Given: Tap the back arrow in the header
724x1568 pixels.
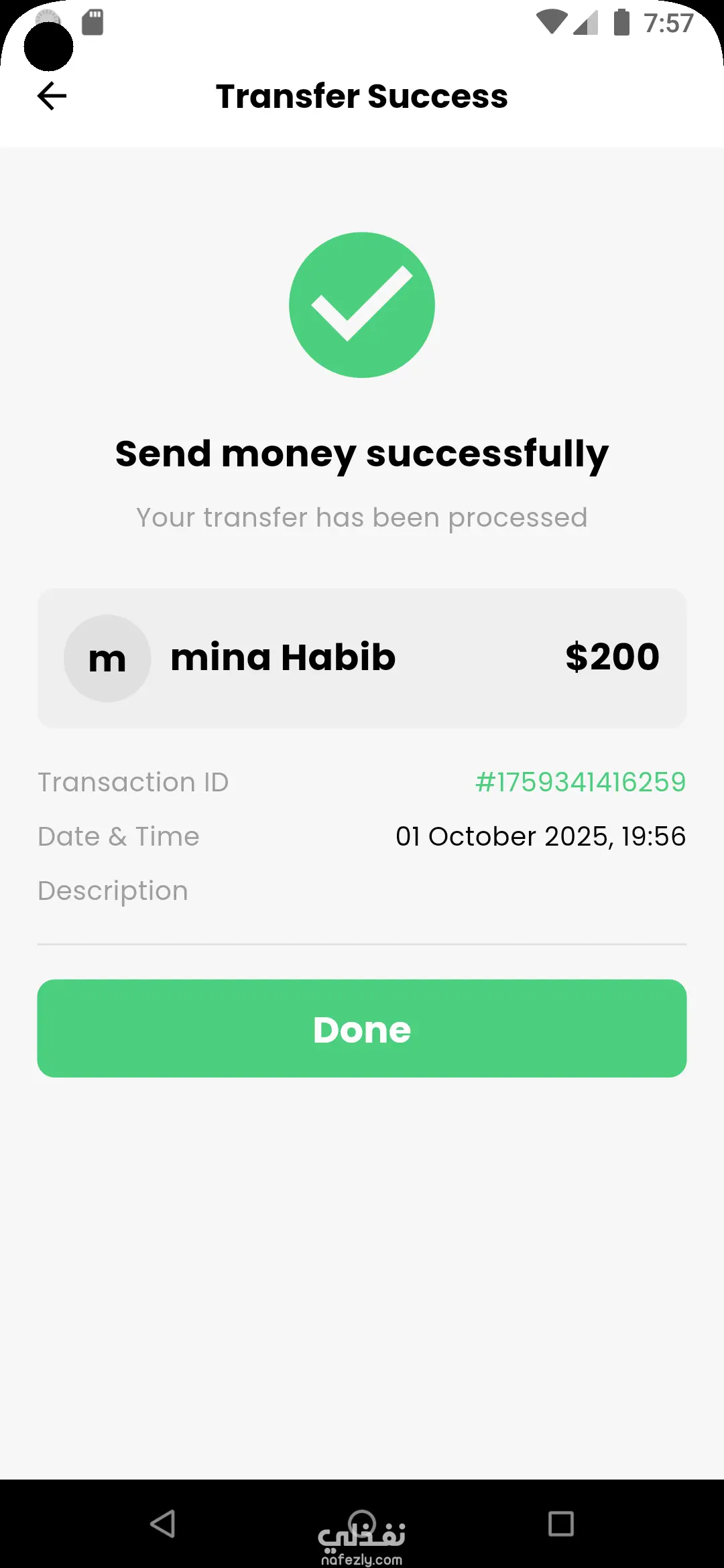Looking at the screenshot, I should click(52, 96).
